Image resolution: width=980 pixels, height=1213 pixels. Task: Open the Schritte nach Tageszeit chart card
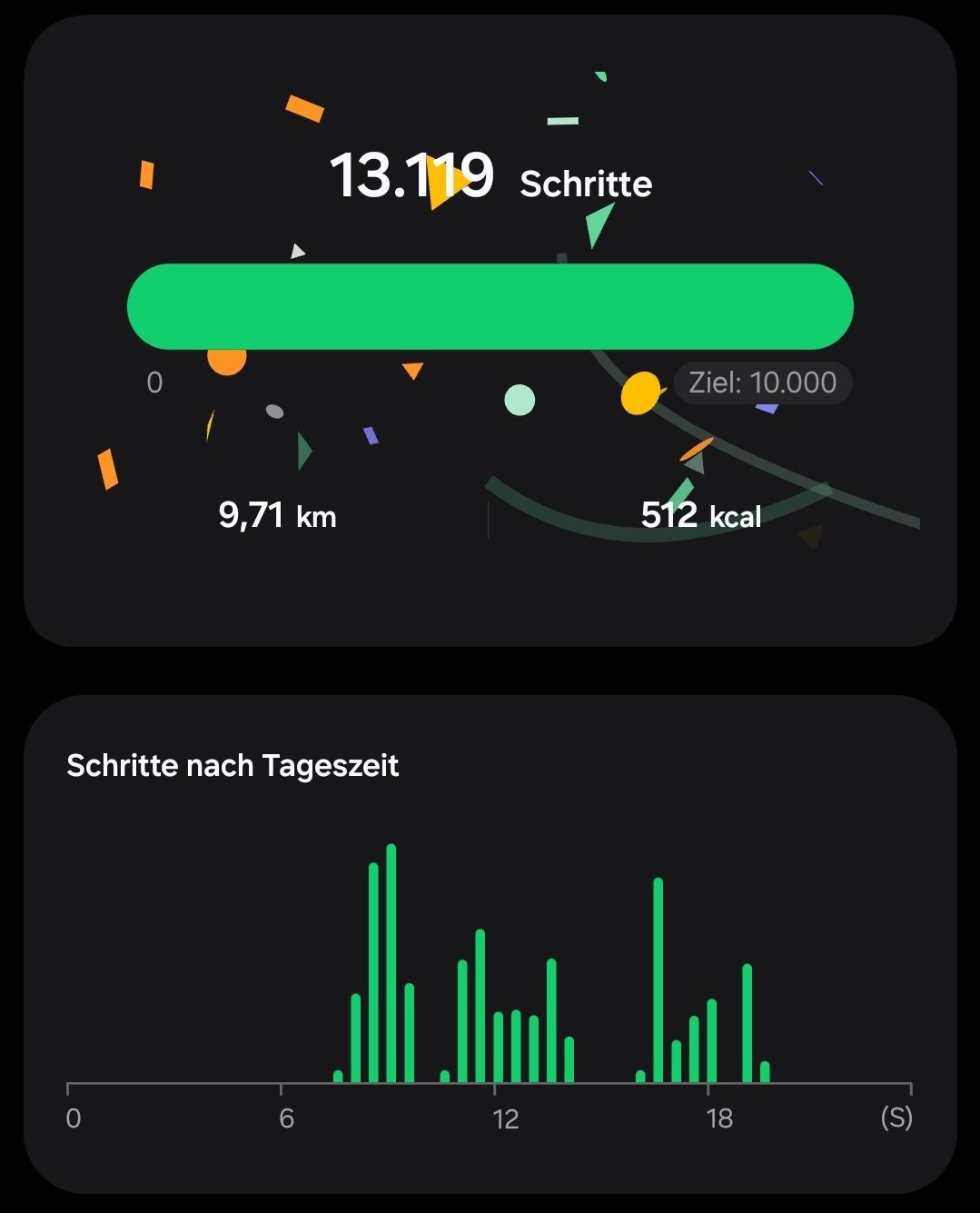coord(490,945)
